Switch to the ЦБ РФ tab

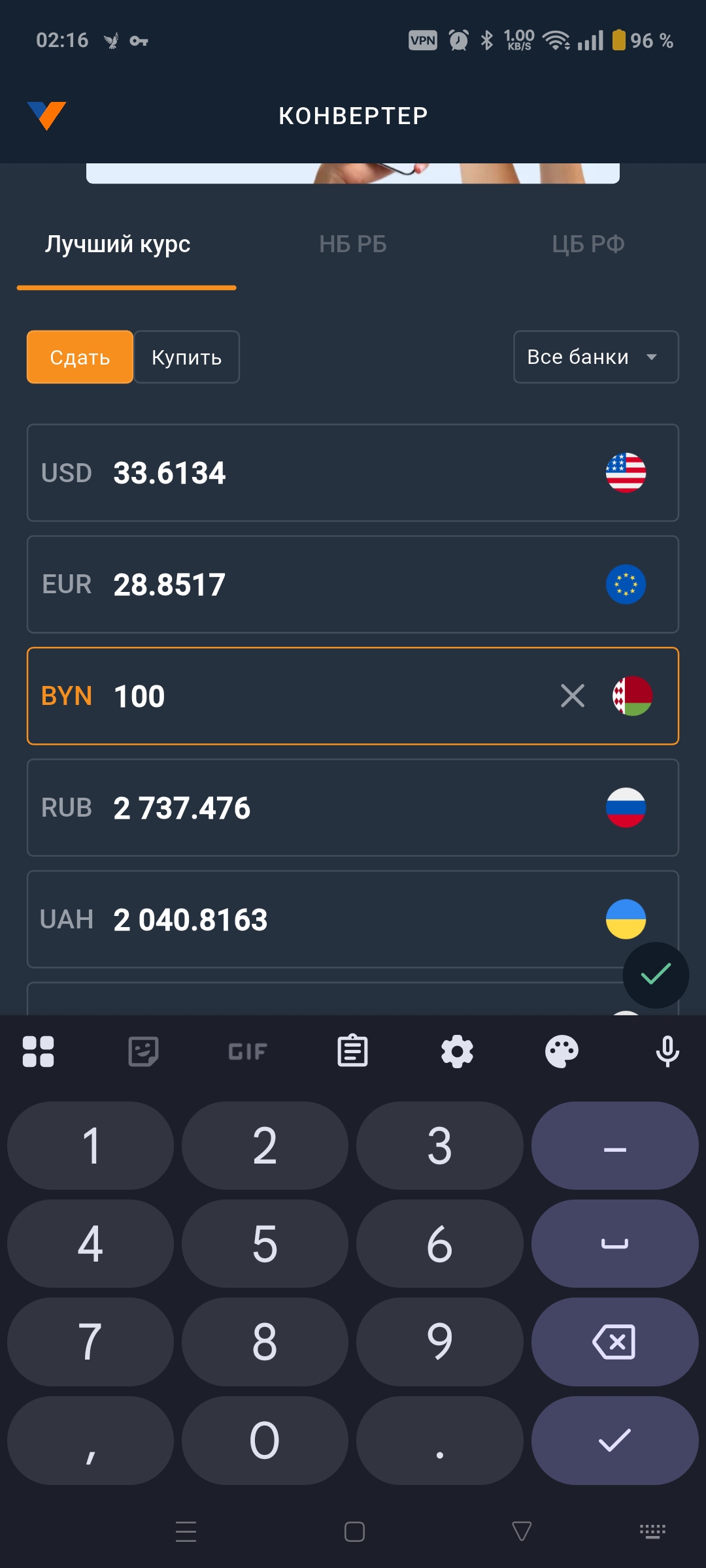point(588,244)
